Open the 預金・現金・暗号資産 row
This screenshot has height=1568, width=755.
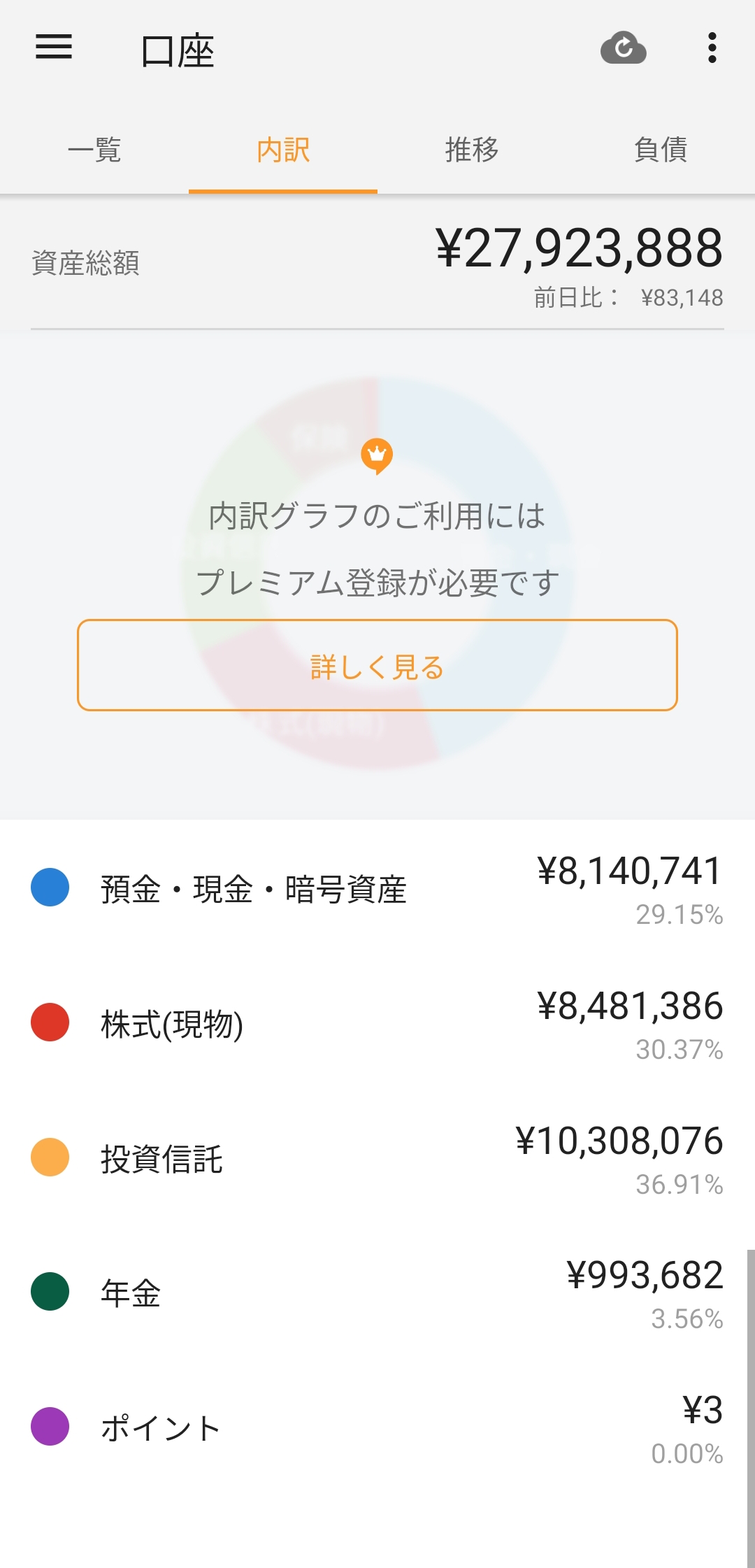pos(377,888)
